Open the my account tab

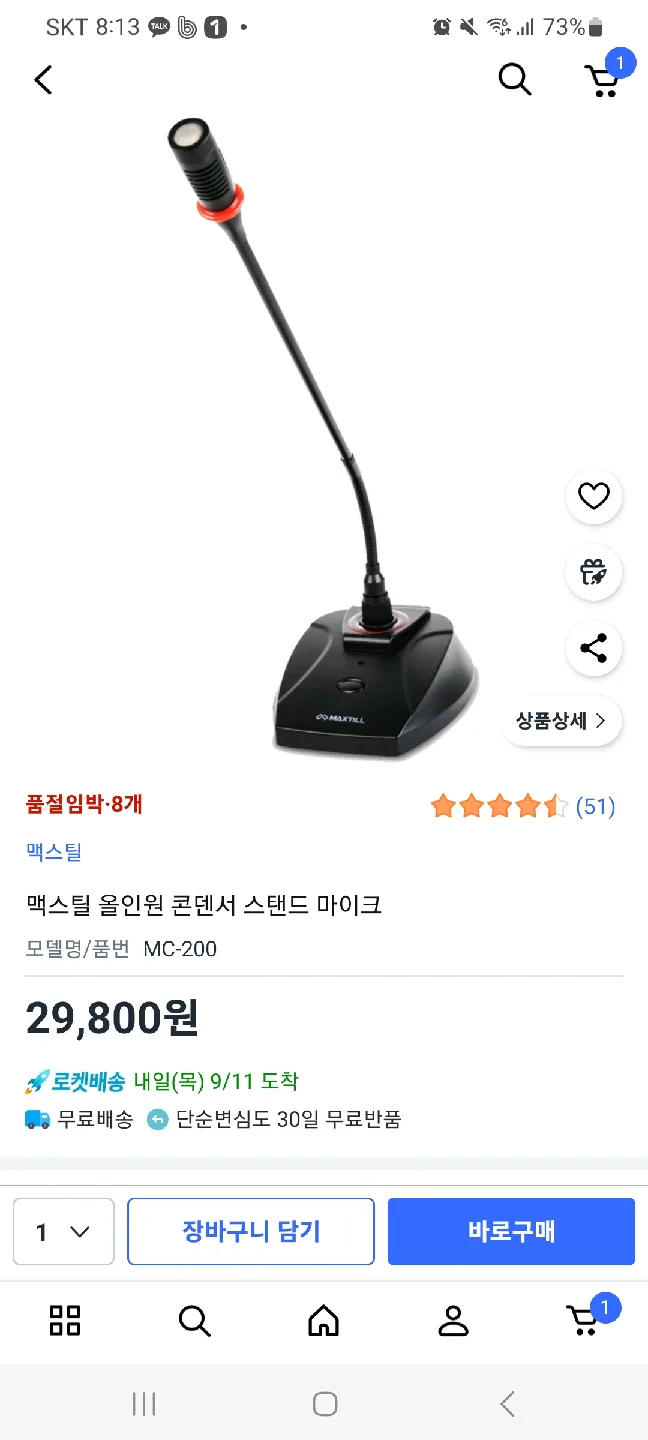click(453, 1320)
